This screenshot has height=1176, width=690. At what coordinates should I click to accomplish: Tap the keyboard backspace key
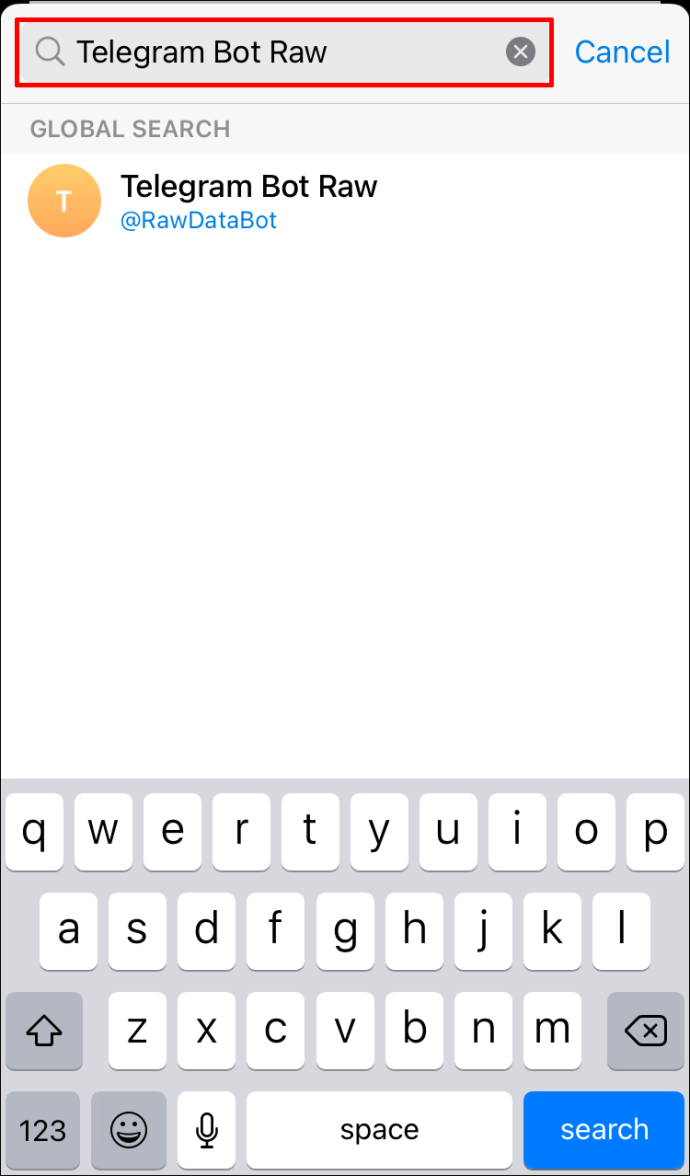tap(645, 1031)
